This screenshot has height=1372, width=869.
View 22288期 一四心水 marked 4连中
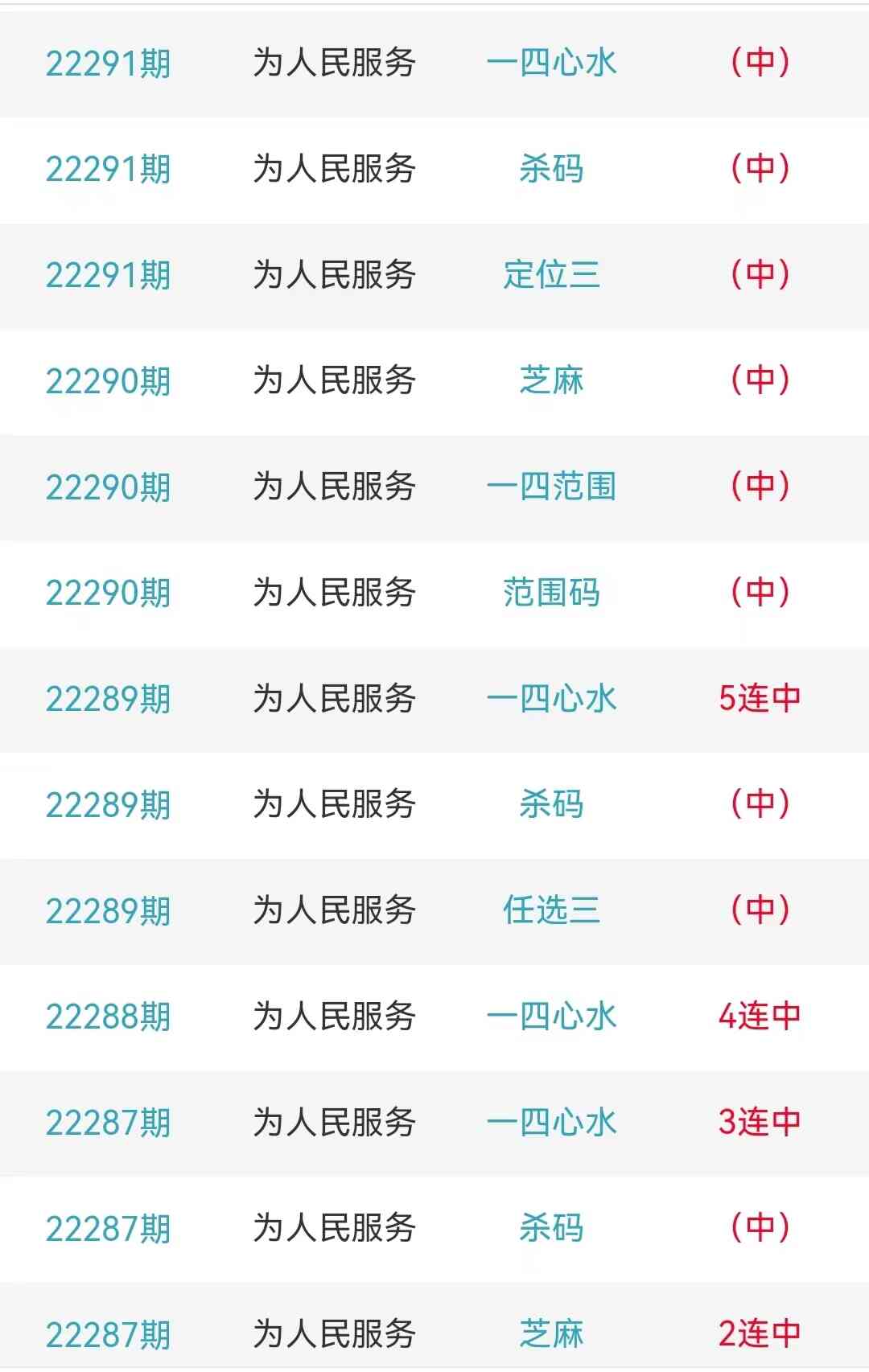(551, 1017)
